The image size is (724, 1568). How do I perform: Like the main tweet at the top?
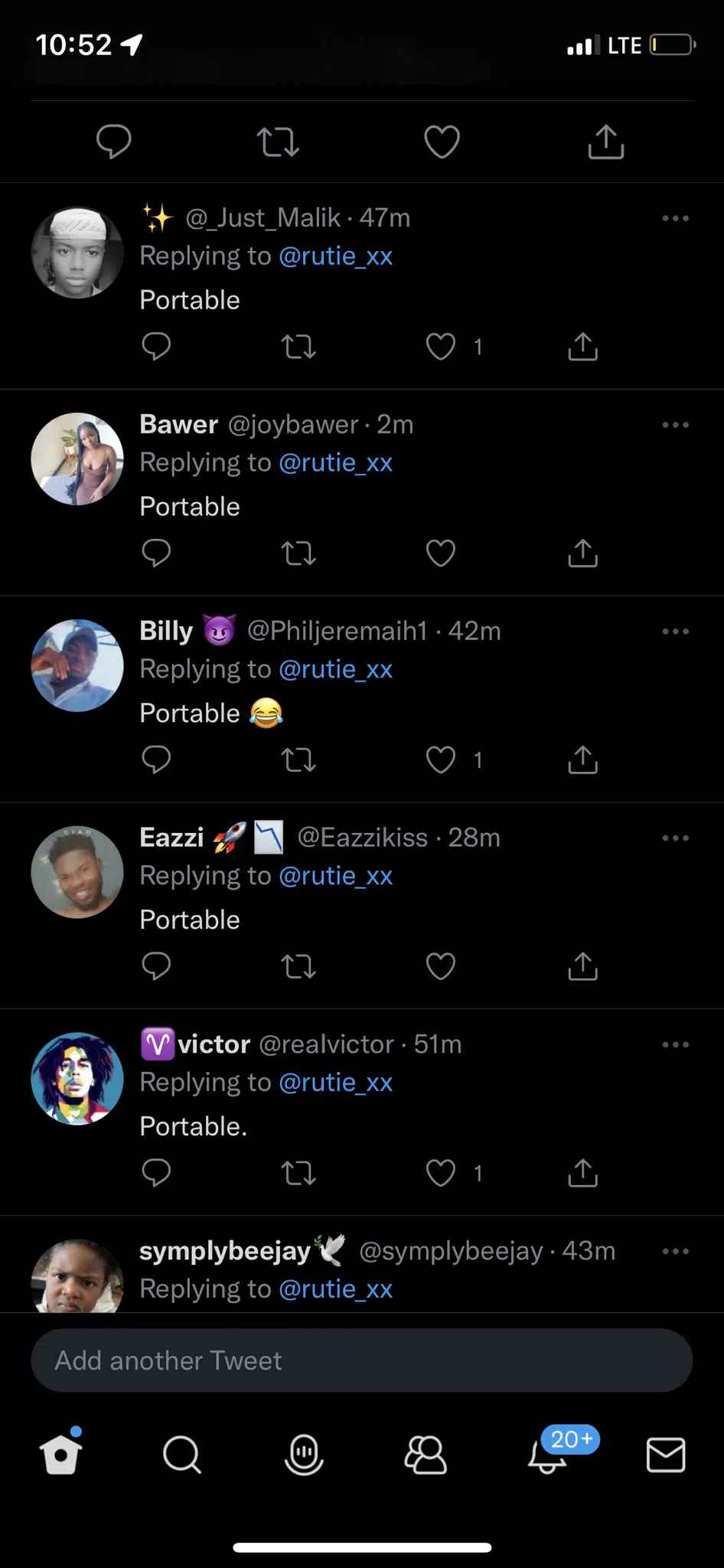[x=442, y=142]
